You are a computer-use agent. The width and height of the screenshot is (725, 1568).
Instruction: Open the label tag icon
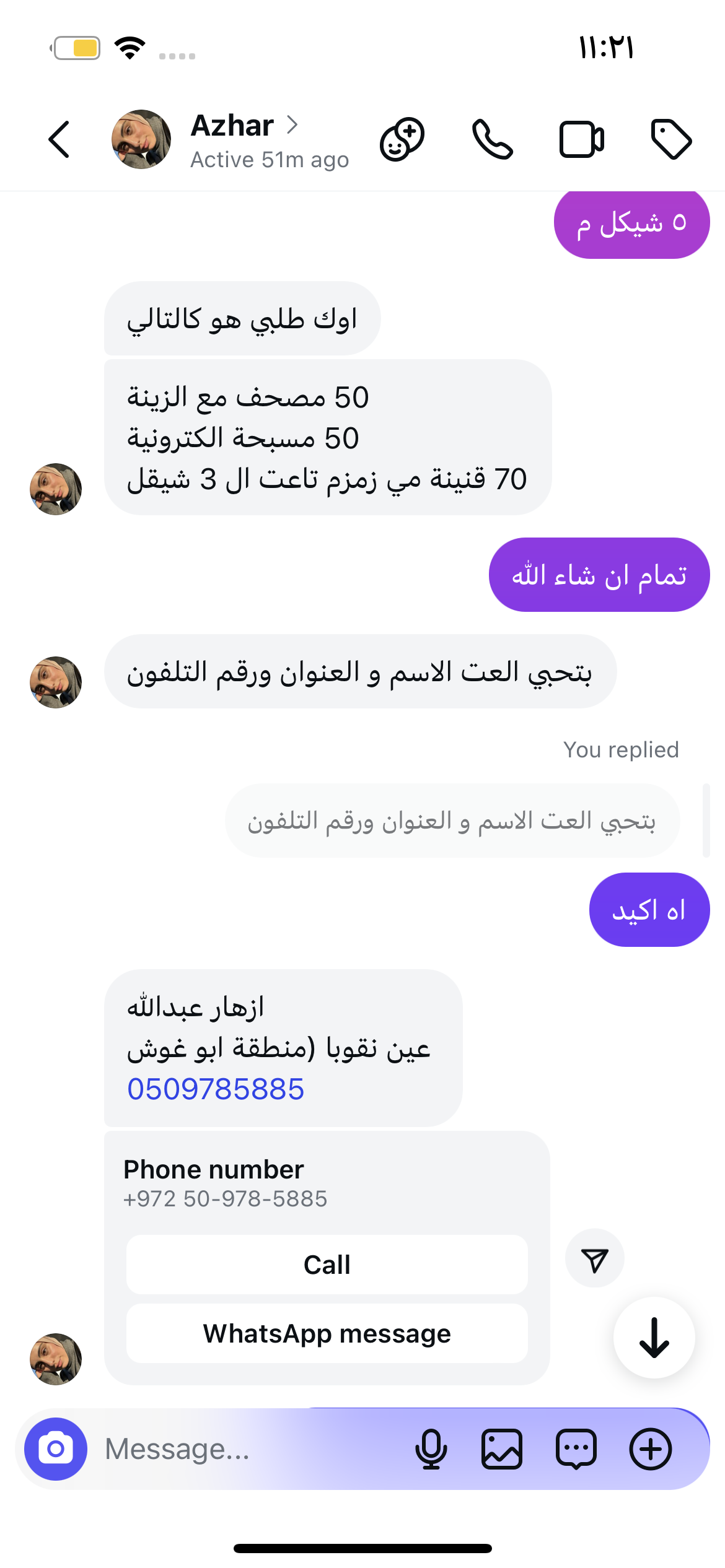tap(671, 139)
